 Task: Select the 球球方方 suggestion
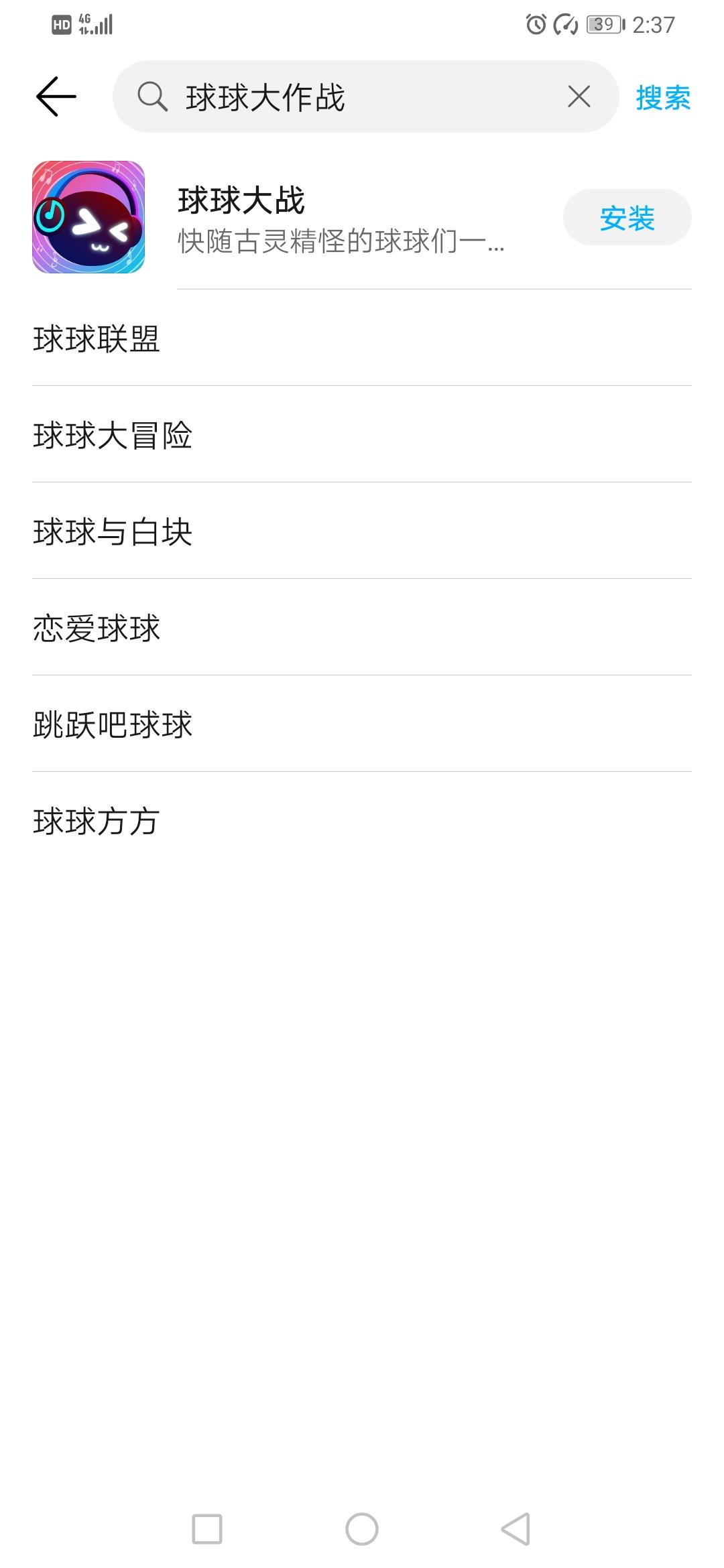pos(97,822)
